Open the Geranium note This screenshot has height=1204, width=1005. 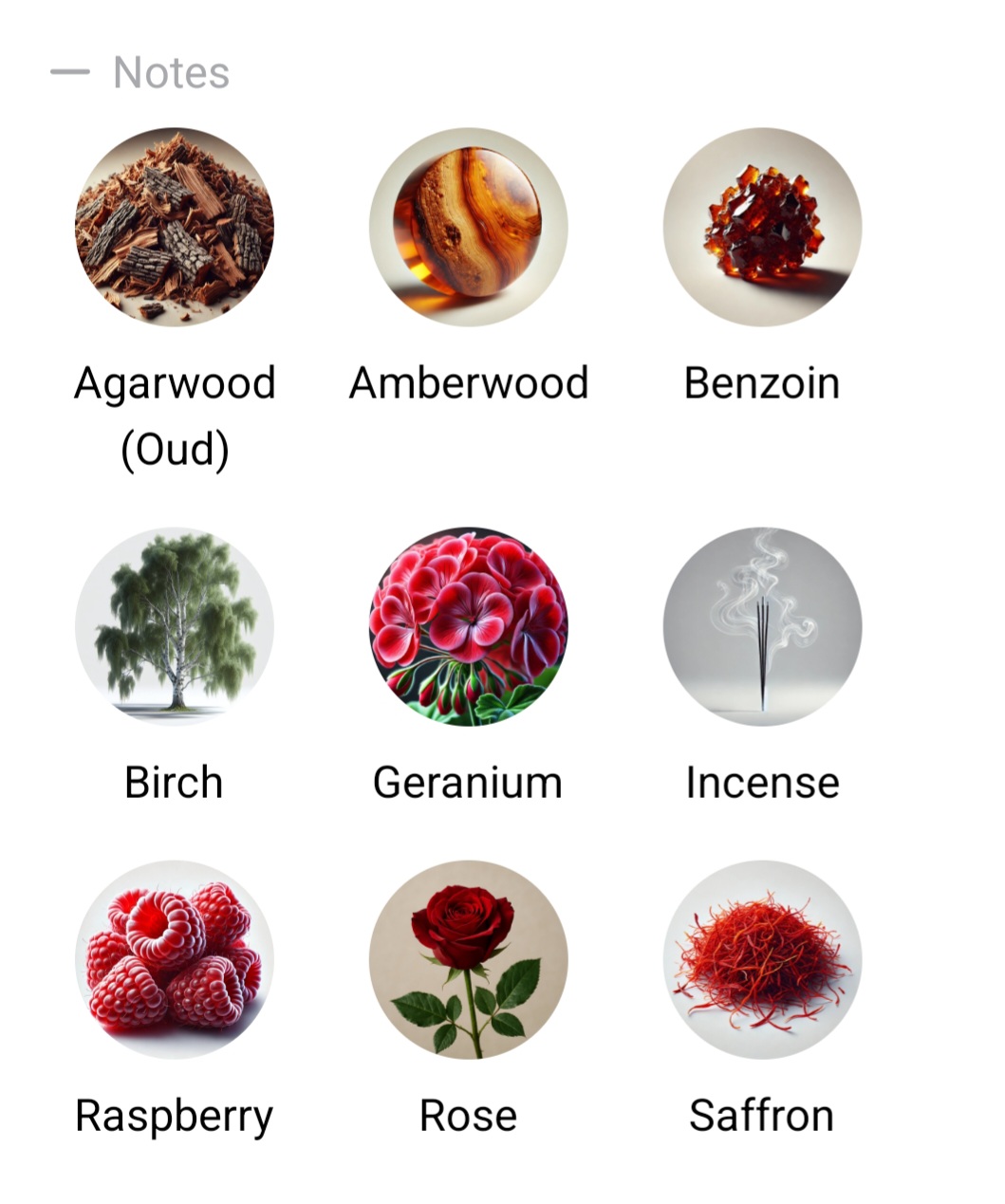point(468,626)
